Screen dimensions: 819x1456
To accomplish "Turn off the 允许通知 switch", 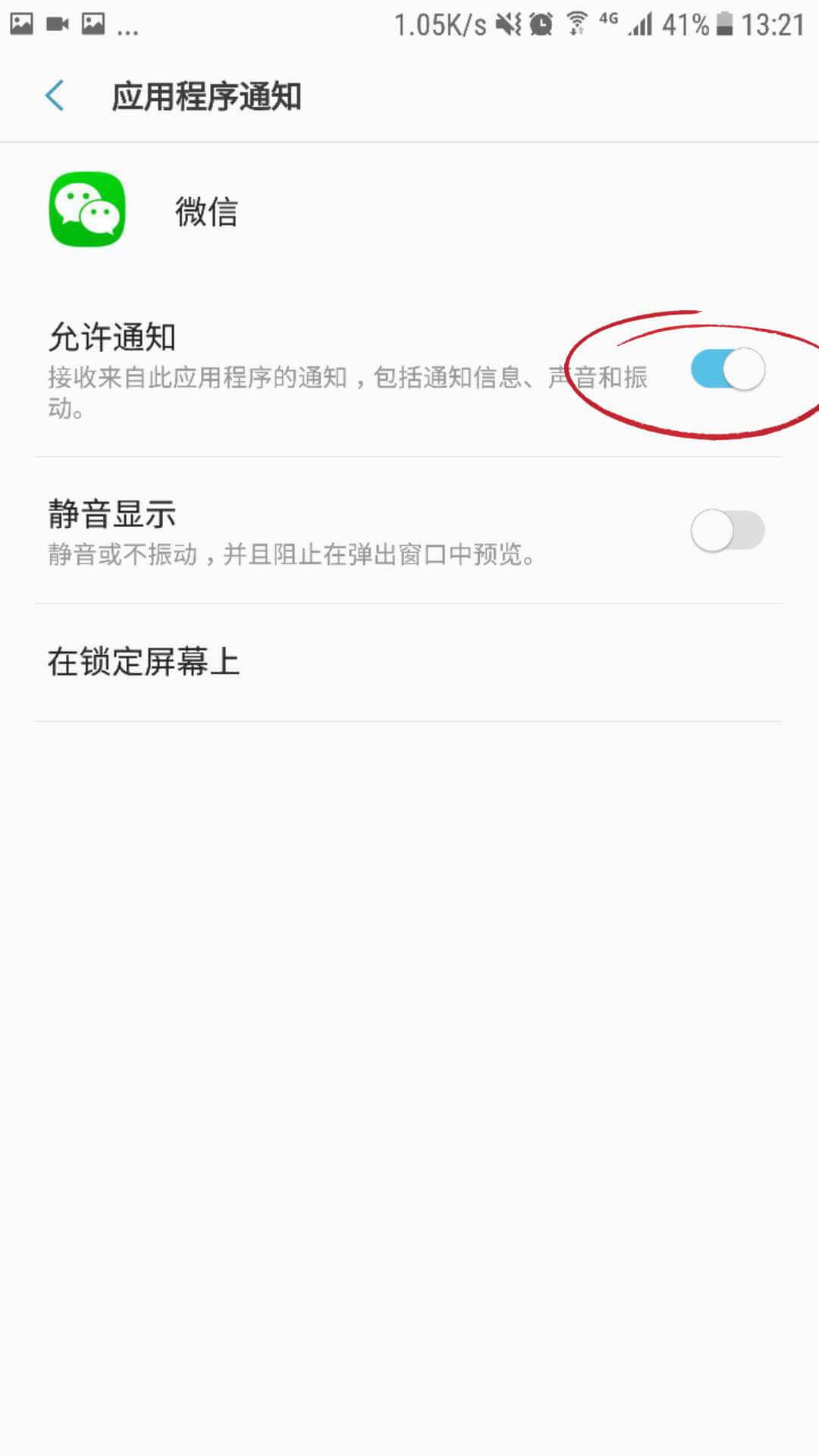I will coord(726,369).
